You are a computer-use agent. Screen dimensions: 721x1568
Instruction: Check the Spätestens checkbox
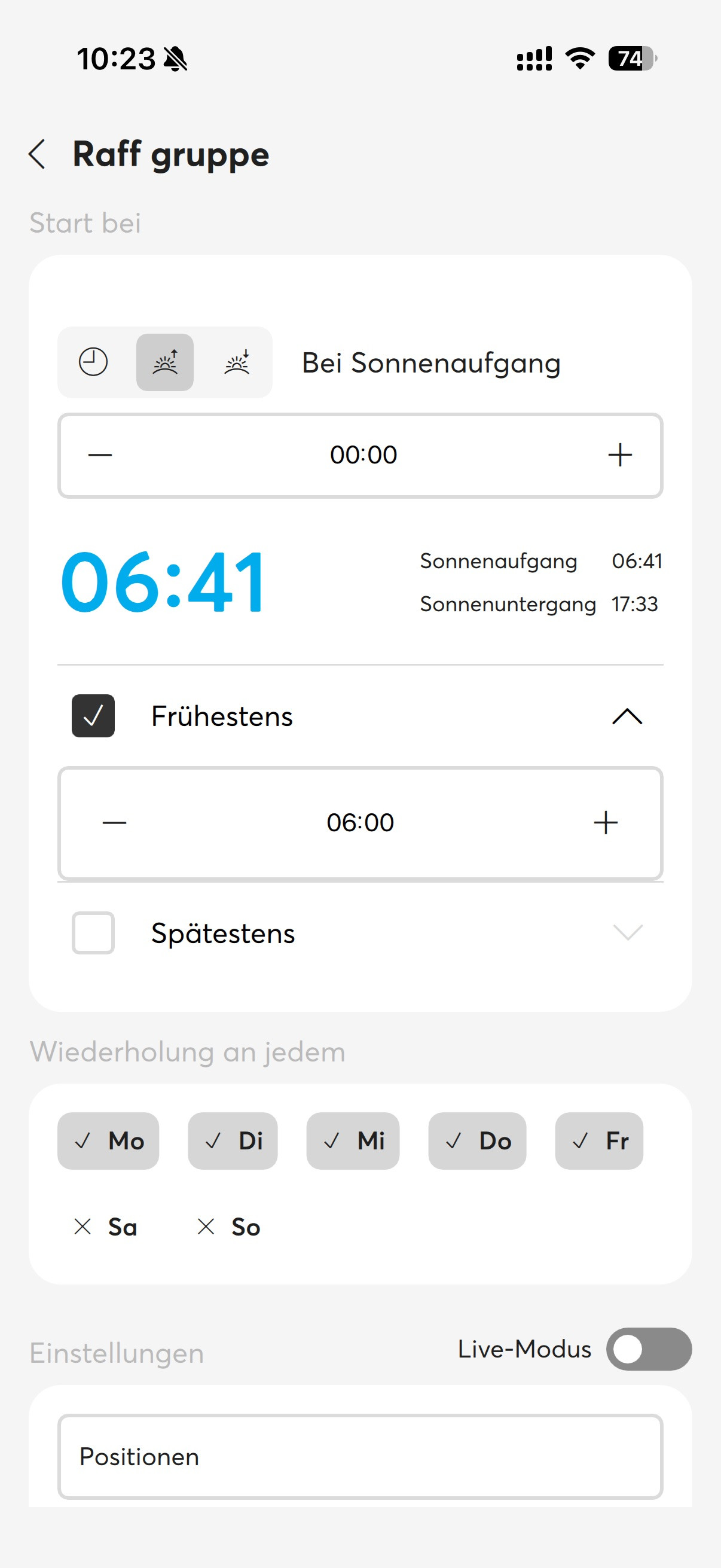click(x=93, y=932)
